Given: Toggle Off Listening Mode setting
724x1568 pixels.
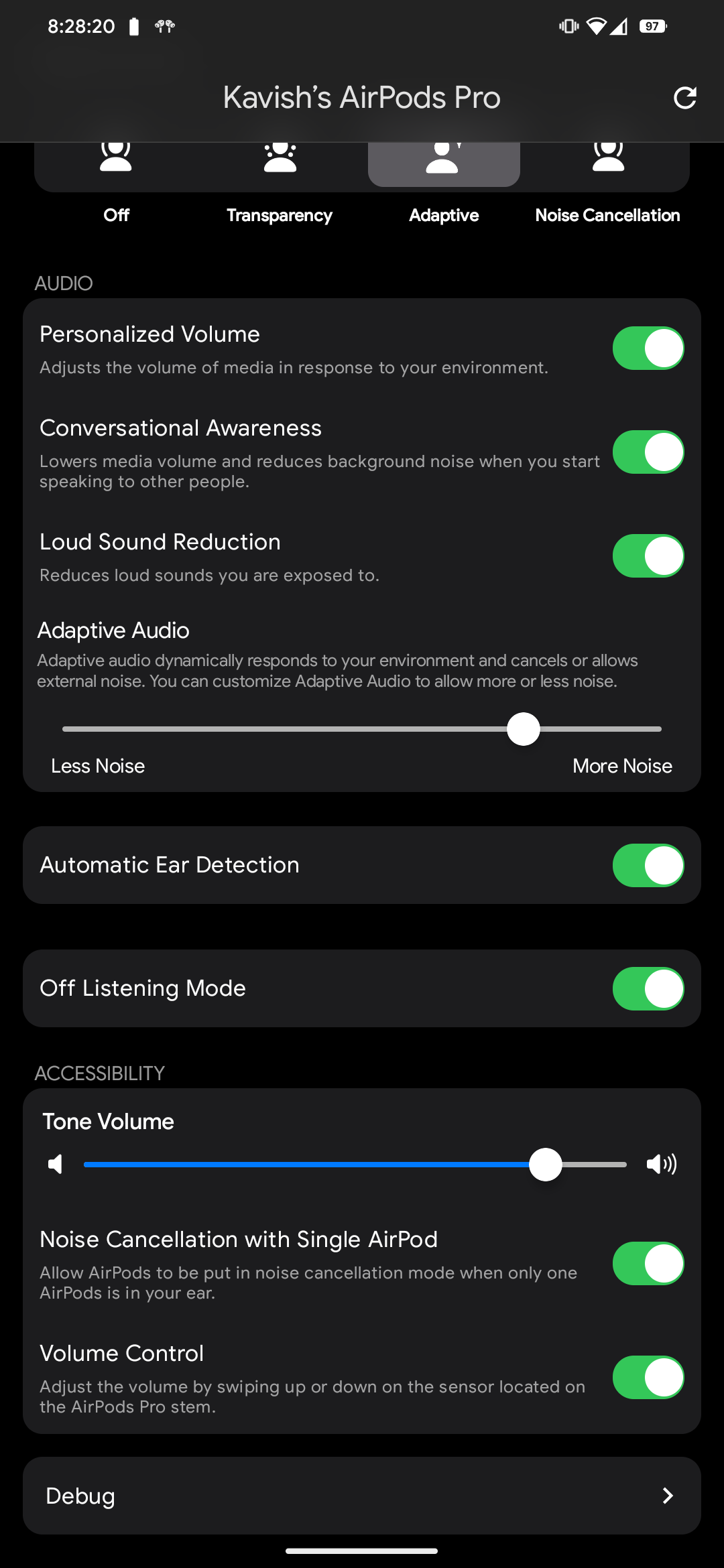Looking at the screenshot, I should pyautogui.click(x=647, y=988).
